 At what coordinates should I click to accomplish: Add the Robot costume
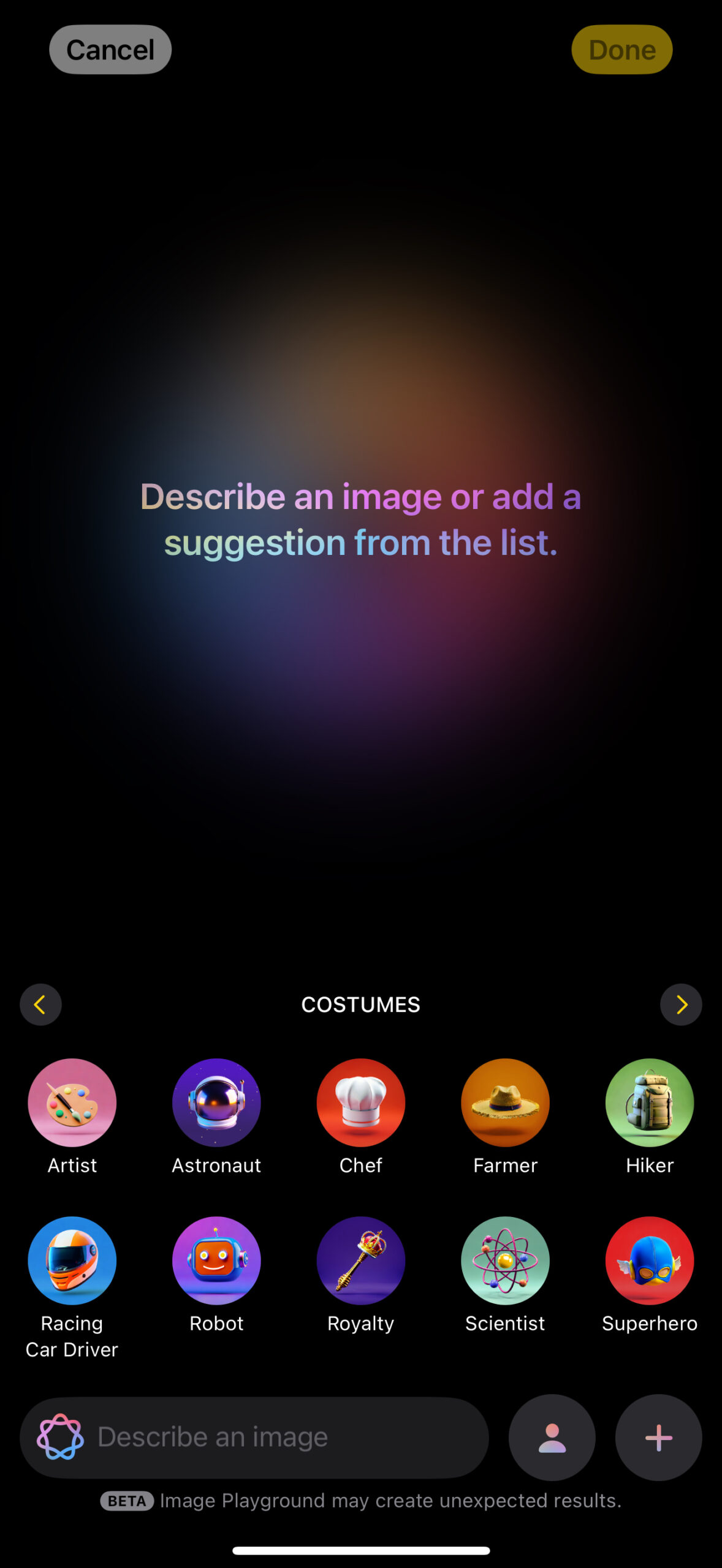[216, 1261]
